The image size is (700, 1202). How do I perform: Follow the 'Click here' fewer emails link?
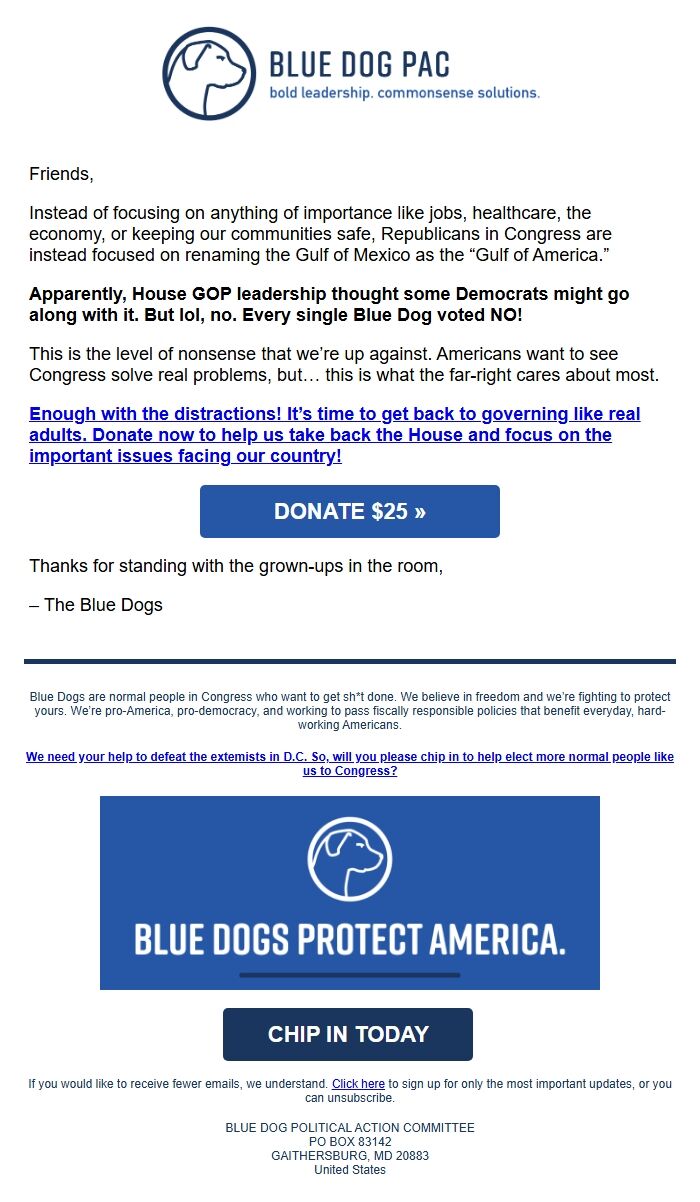tap(358, 1083)
